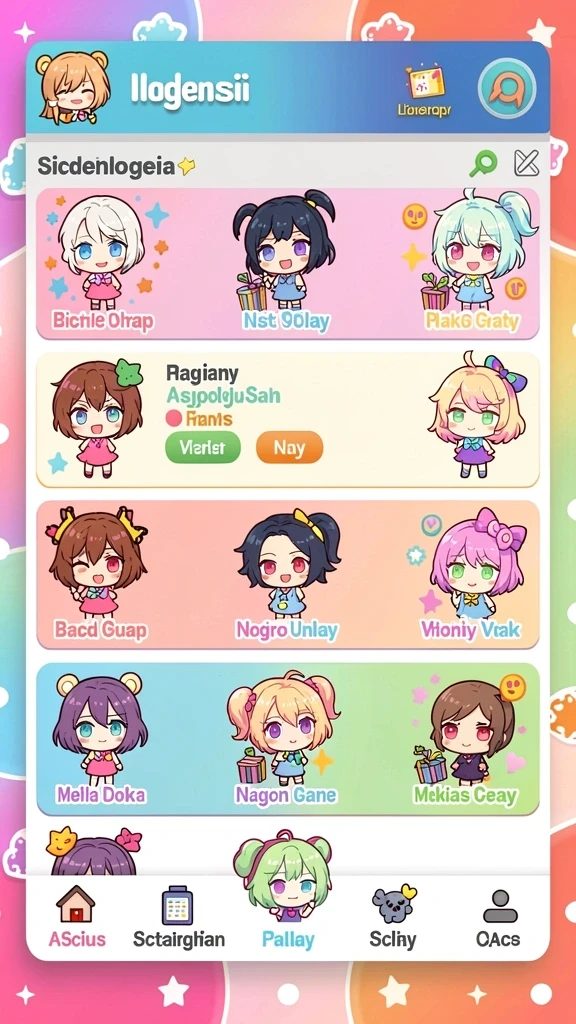Switch to the Sctairghian tab

[x=179, y=917]
